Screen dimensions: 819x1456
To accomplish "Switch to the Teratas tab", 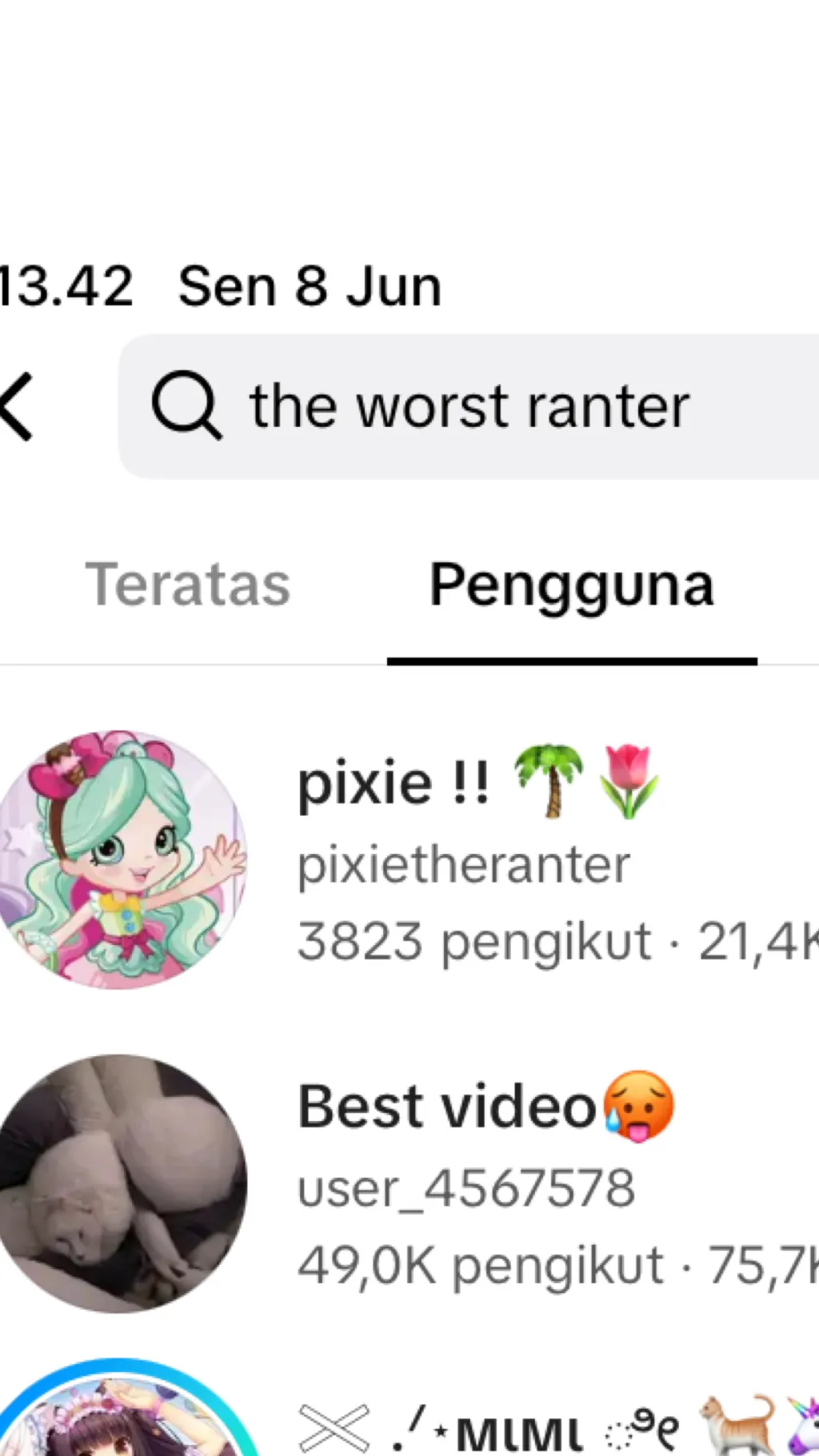I will click(188, 585).
